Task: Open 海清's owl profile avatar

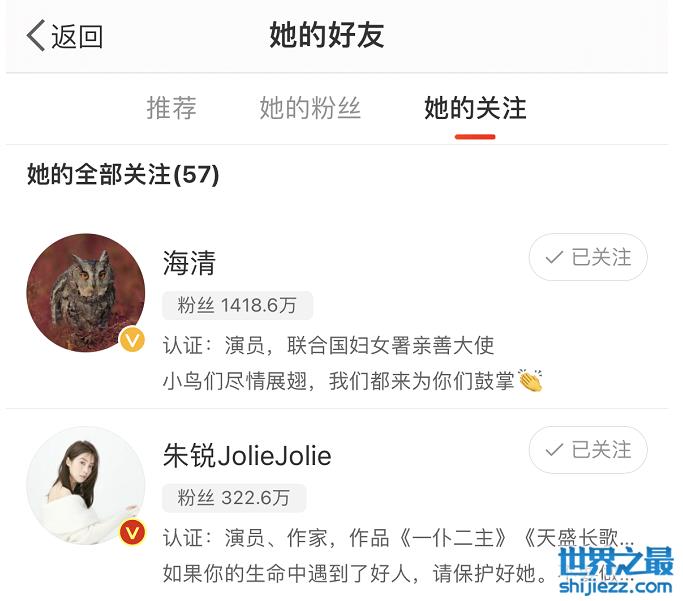Action: click(85, 293)
